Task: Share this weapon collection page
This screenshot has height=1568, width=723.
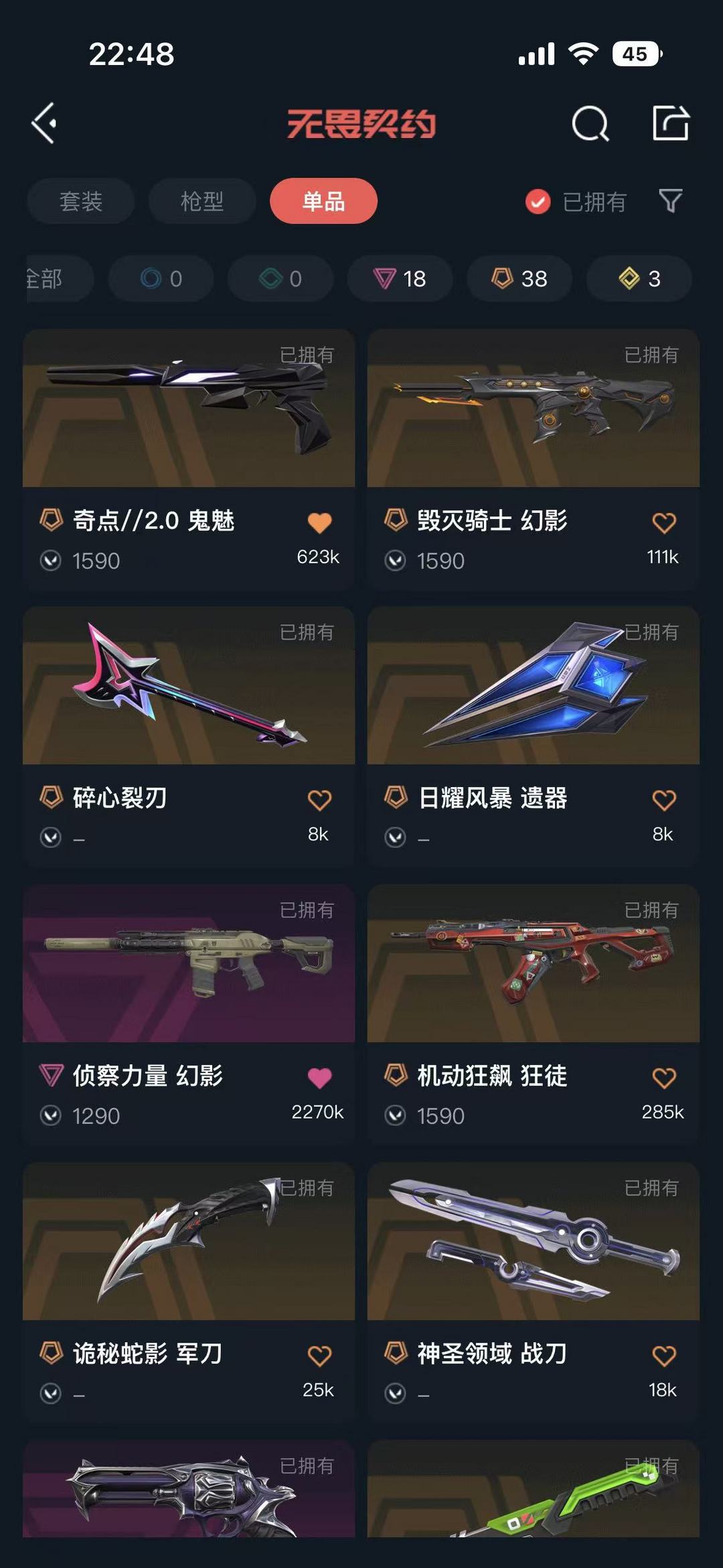Action: tap(670, 123)
